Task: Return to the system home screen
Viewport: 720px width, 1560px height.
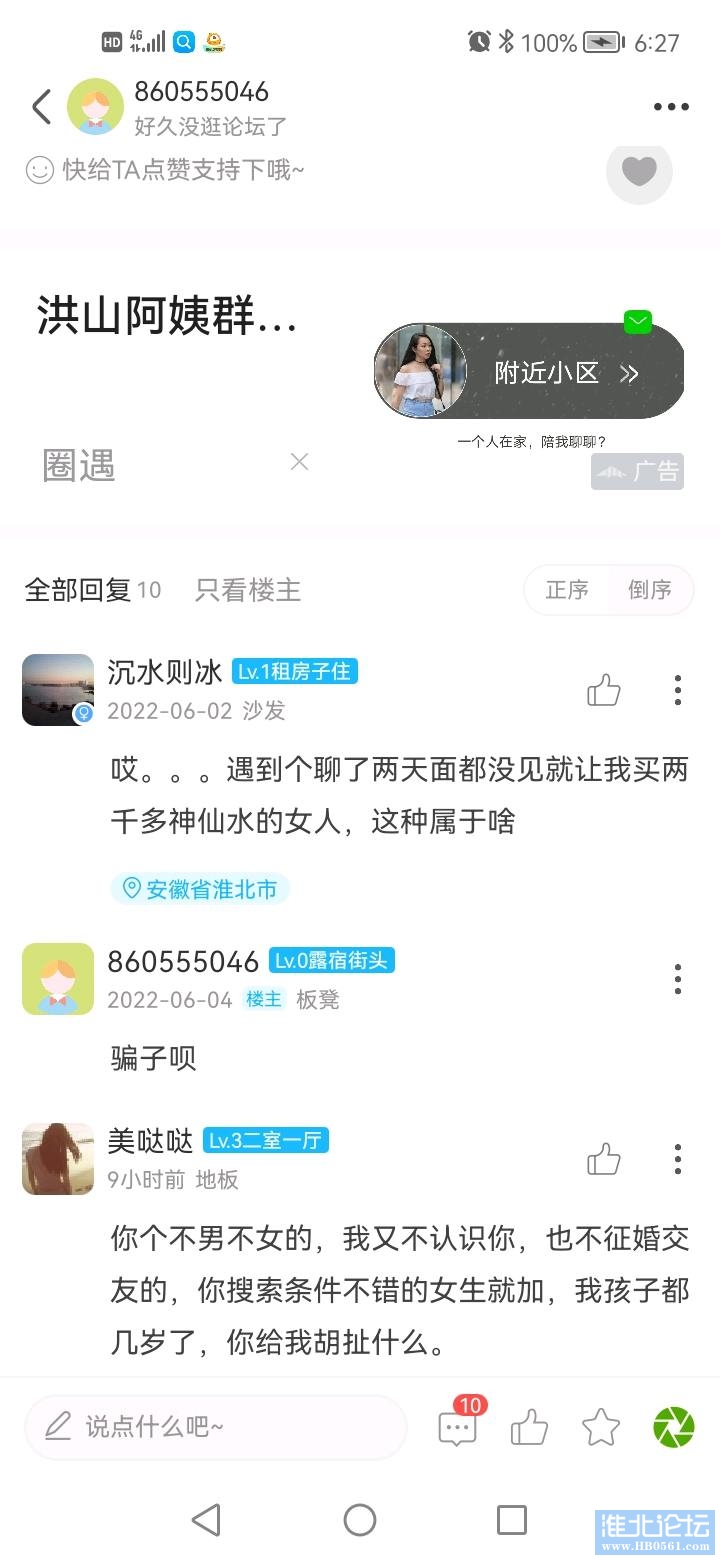Action: [360, 1520]
